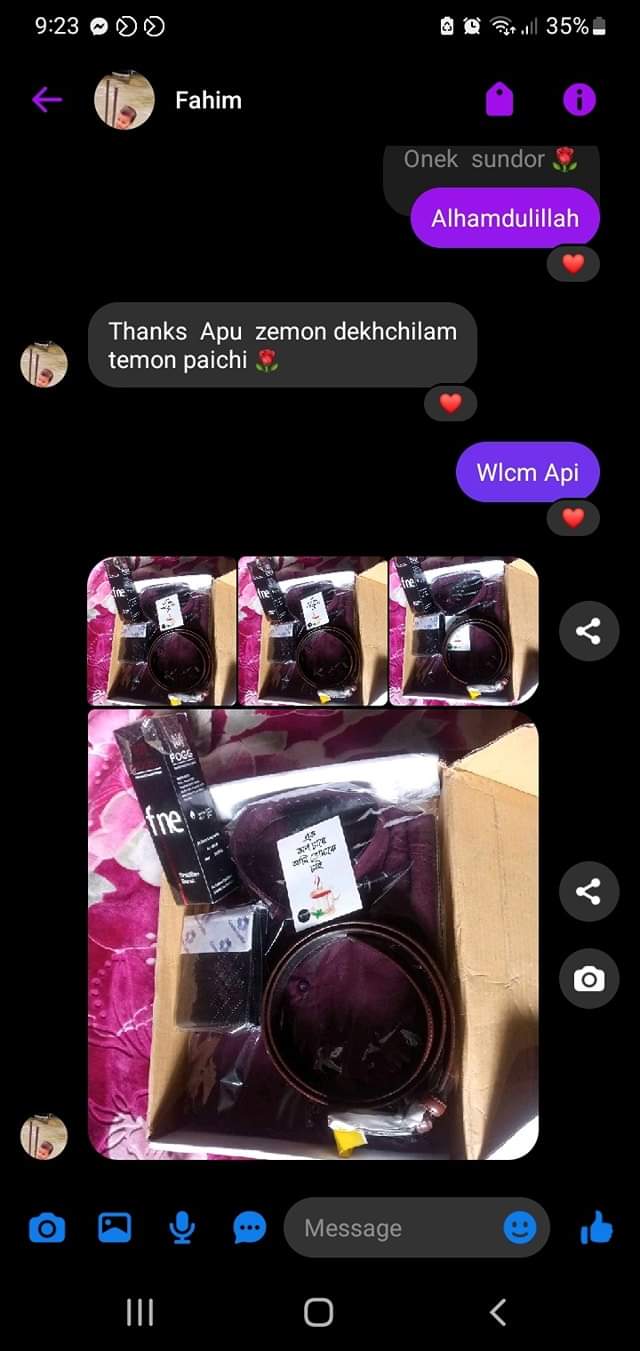
Task: View the heart reaction under Wlcm Api
Action: [x=572, y=517]
